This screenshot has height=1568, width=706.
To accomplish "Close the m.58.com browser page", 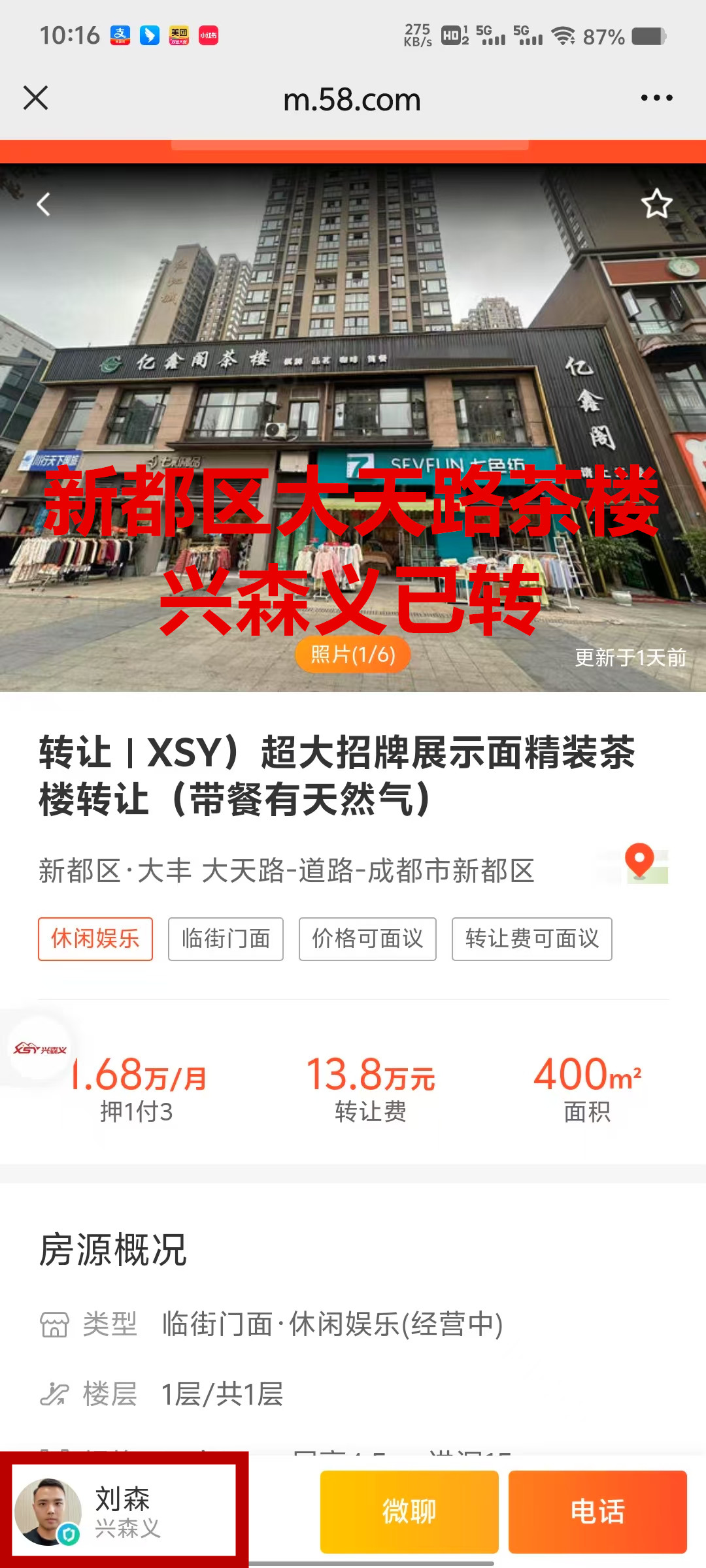I will [x=36, y=98].
